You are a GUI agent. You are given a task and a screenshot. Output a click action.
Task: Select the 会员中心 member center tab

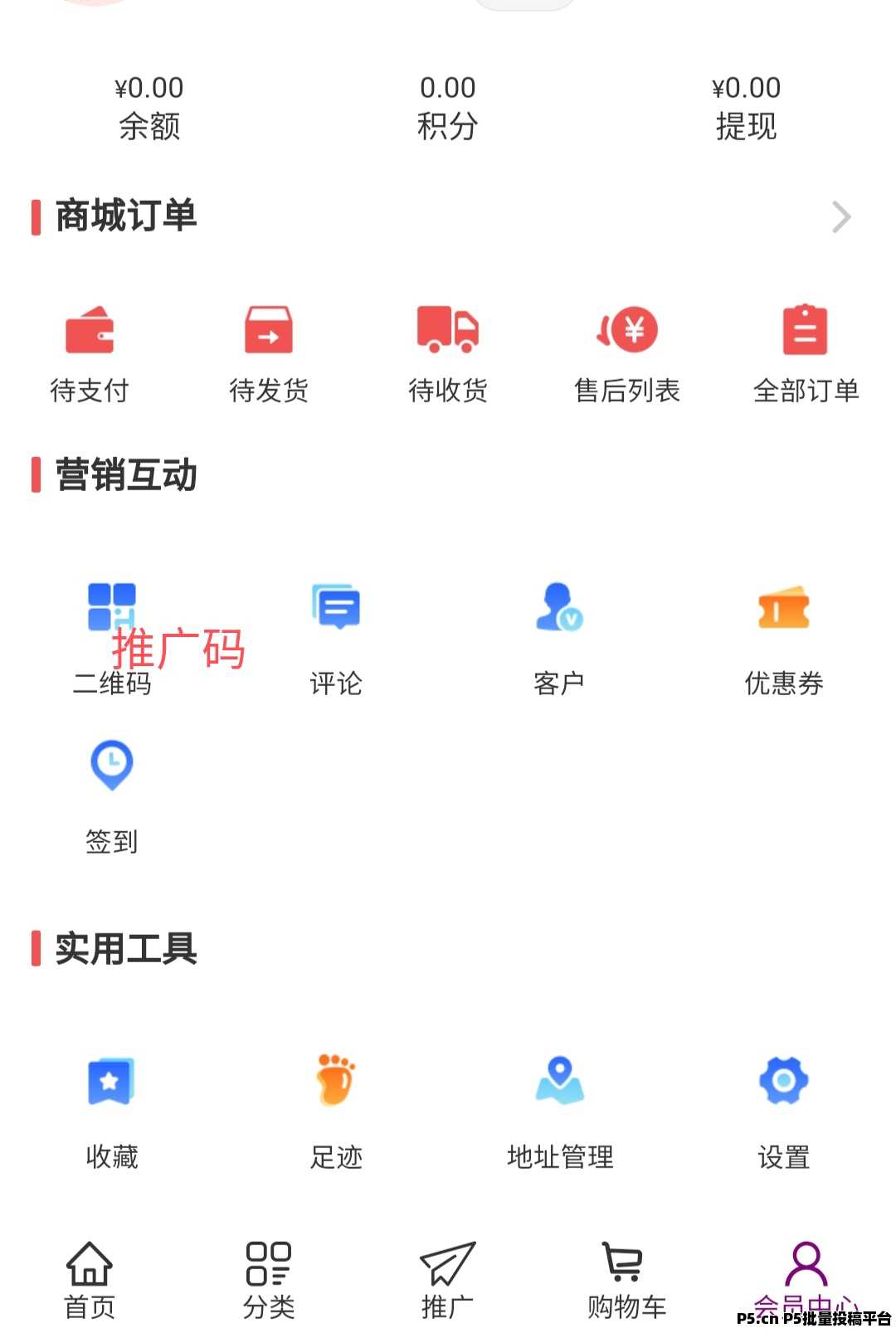[x=806, y=1277]
